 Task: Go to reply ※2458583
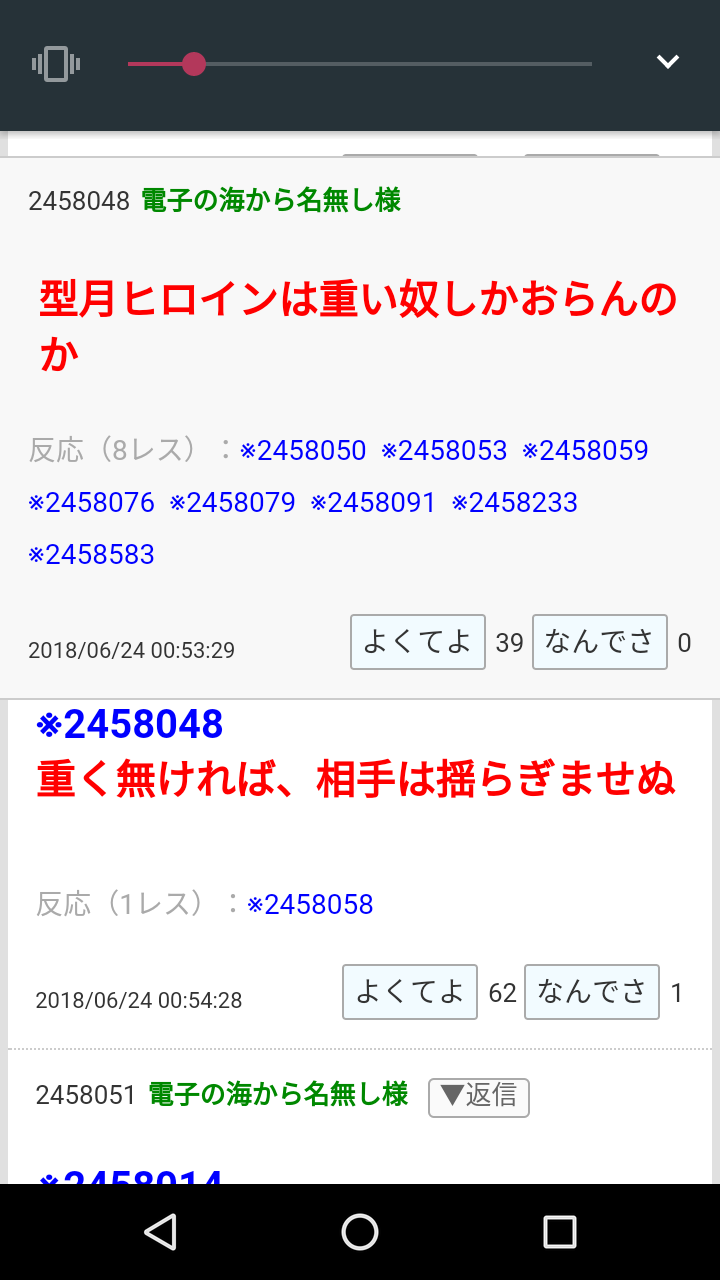[x=92, y=555]
